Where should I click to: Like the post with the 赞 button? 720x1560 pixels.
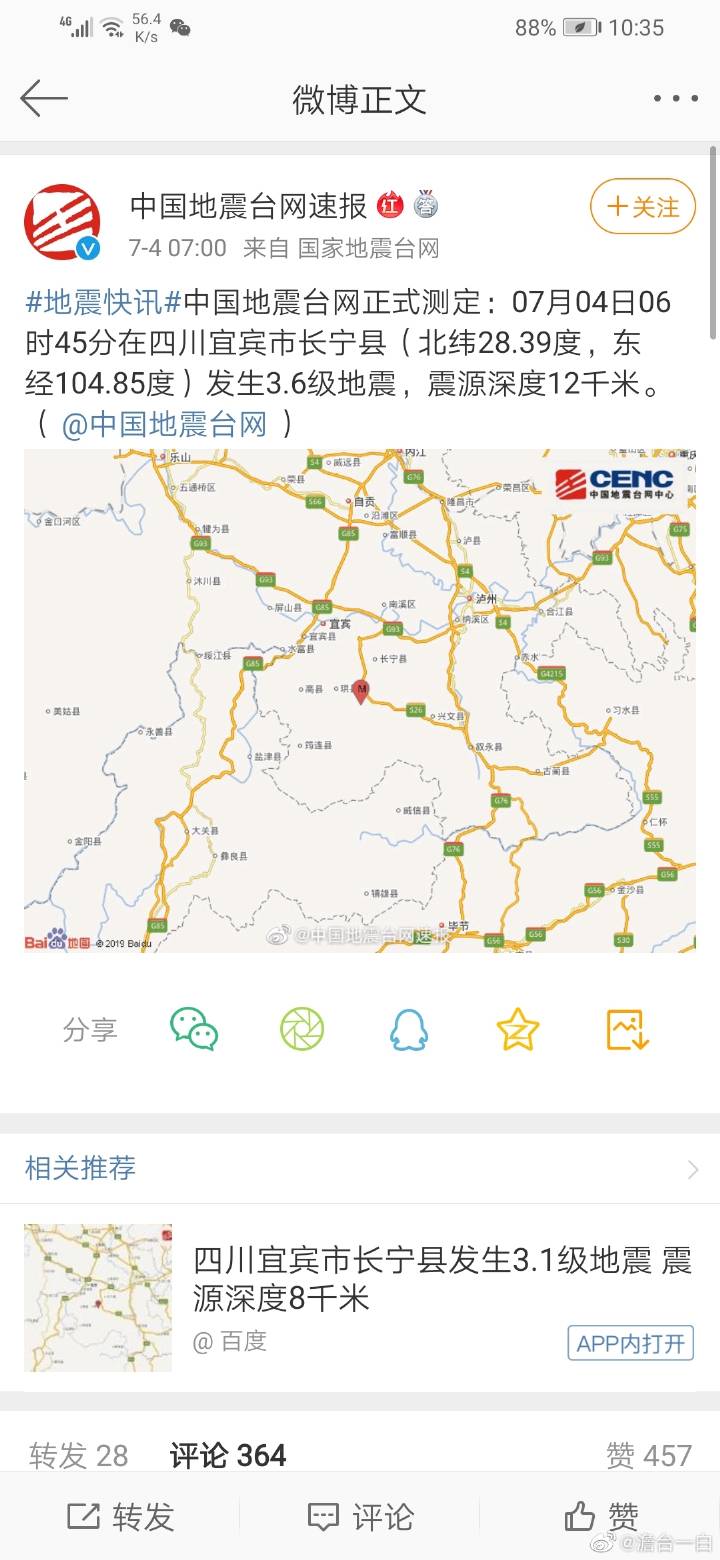click(600, 1517)
